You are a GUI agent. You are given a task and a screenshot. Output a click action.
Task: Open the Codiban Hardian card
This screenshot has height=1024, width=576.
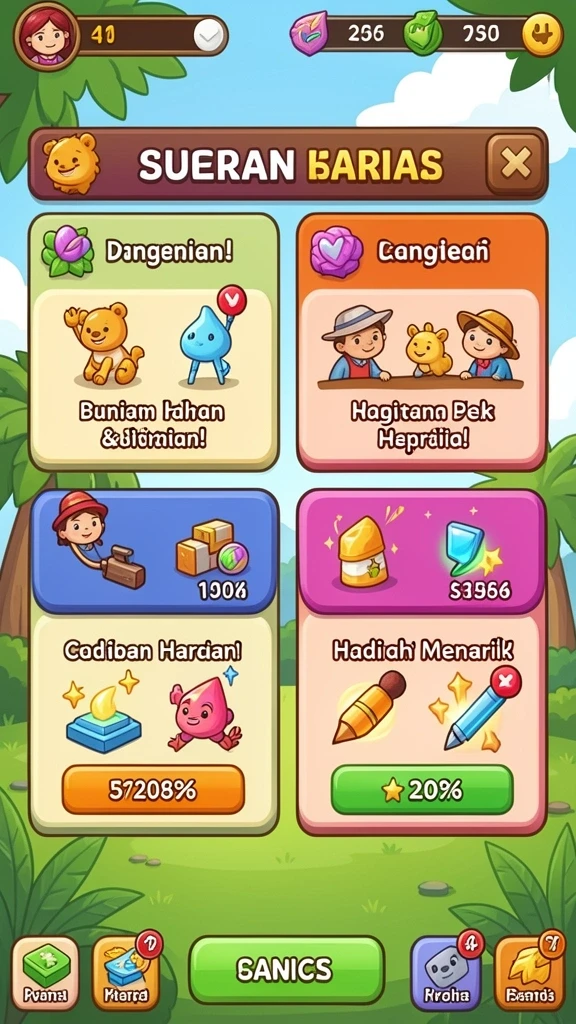[154, 662]
